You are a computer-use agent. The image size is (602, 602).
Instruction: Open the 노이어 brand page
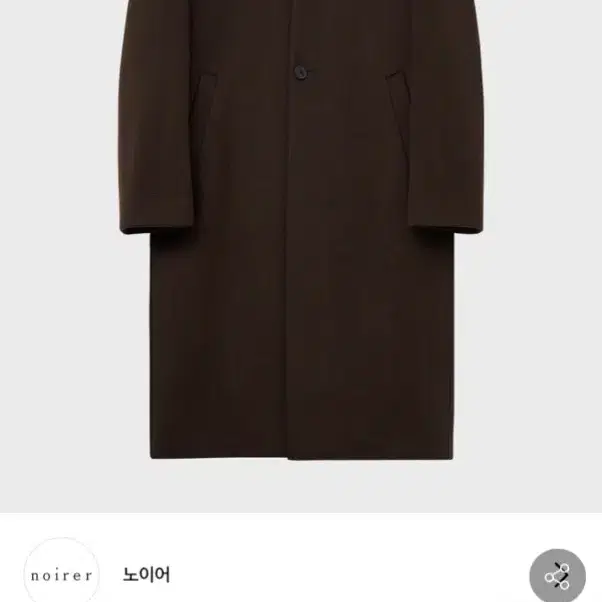(x=146, y=575)
